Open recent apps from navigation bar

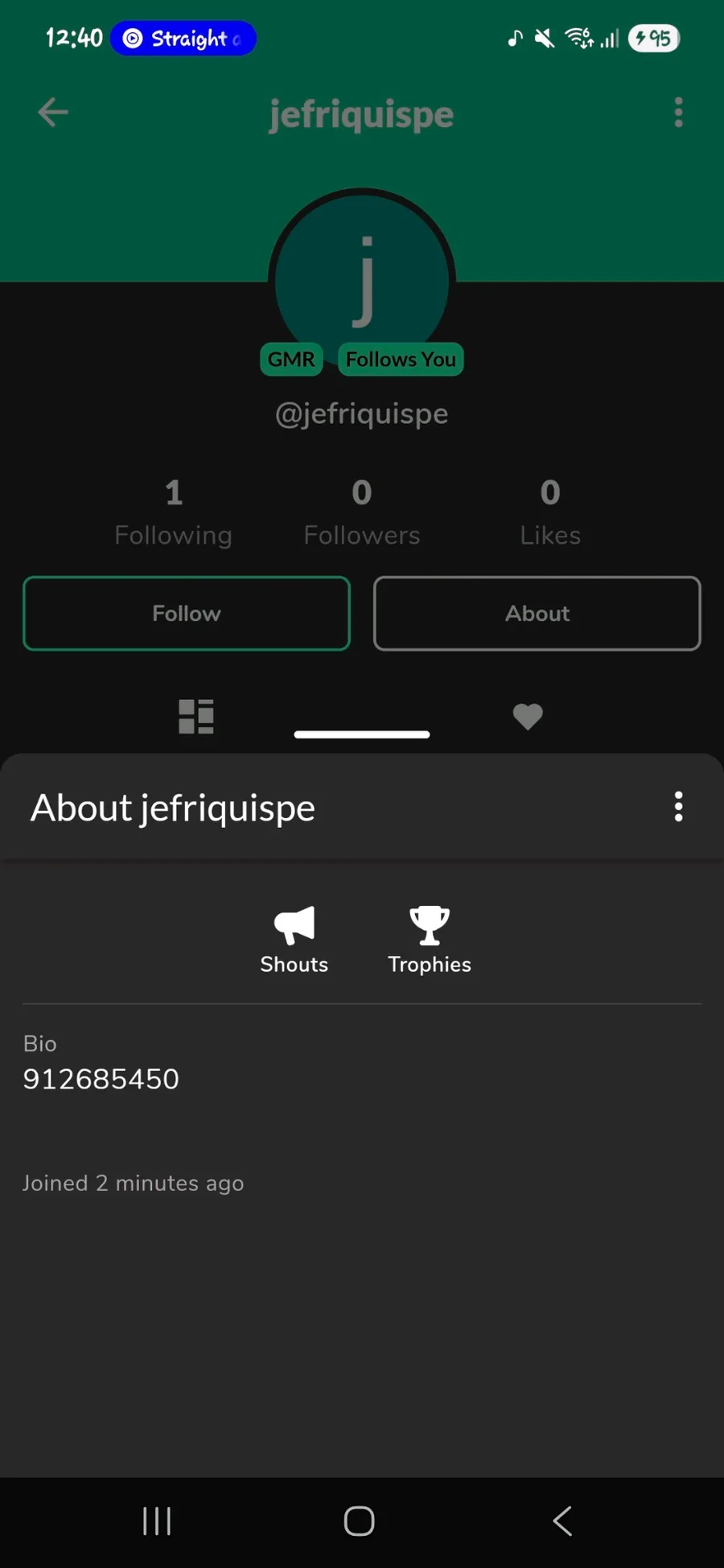[x=157, y=1521]
